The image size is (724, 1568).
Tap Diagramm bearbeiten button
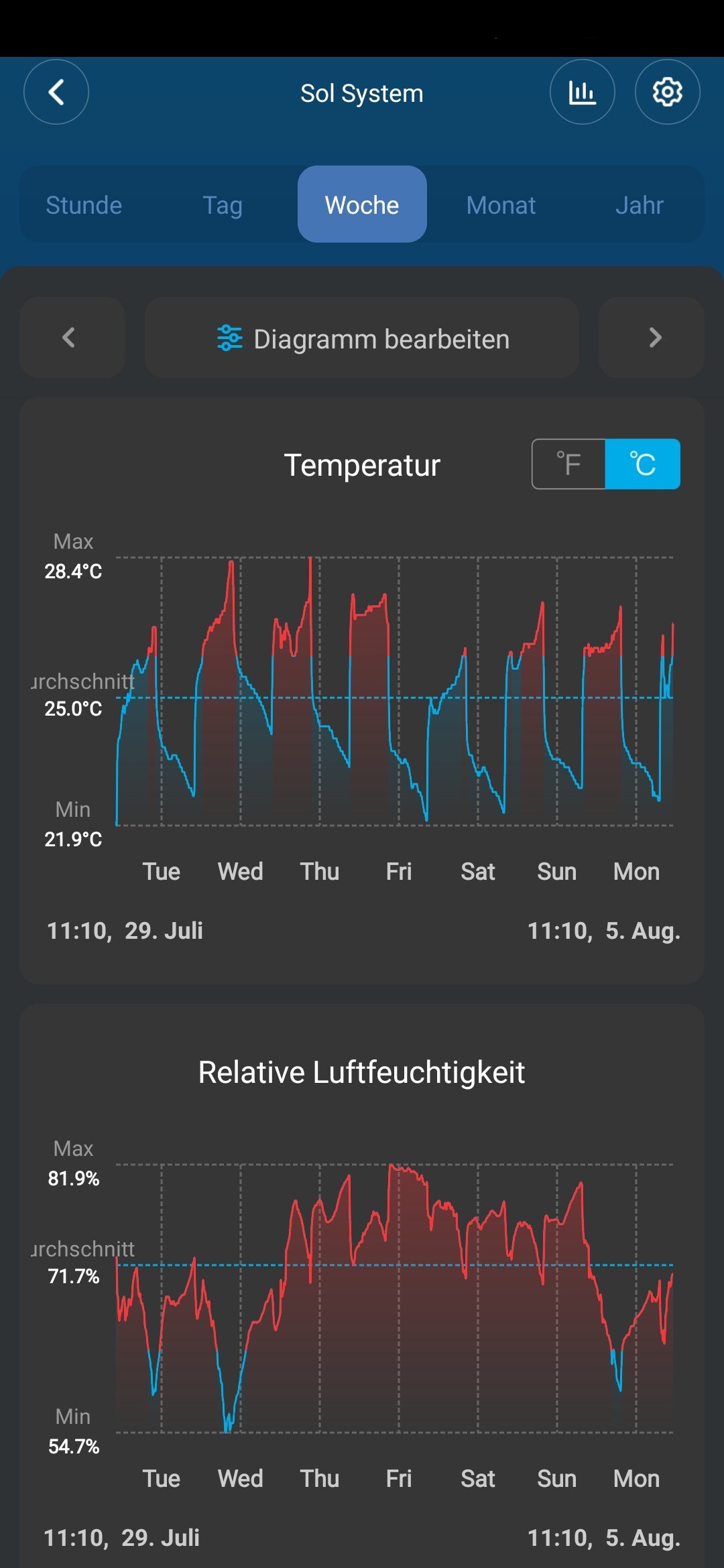coord(362,338)
